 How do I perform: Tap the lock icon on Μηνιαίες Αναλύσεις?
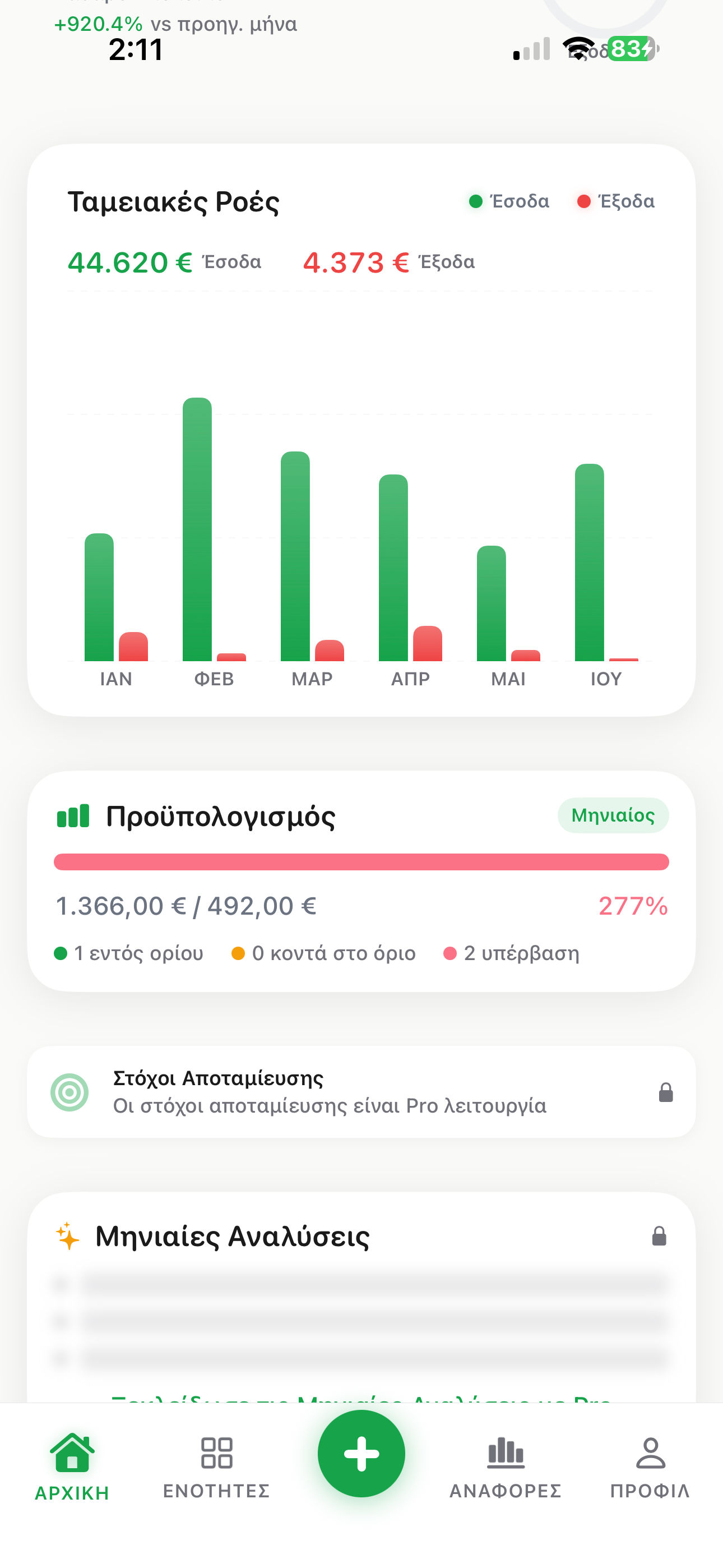[659, 1236]
